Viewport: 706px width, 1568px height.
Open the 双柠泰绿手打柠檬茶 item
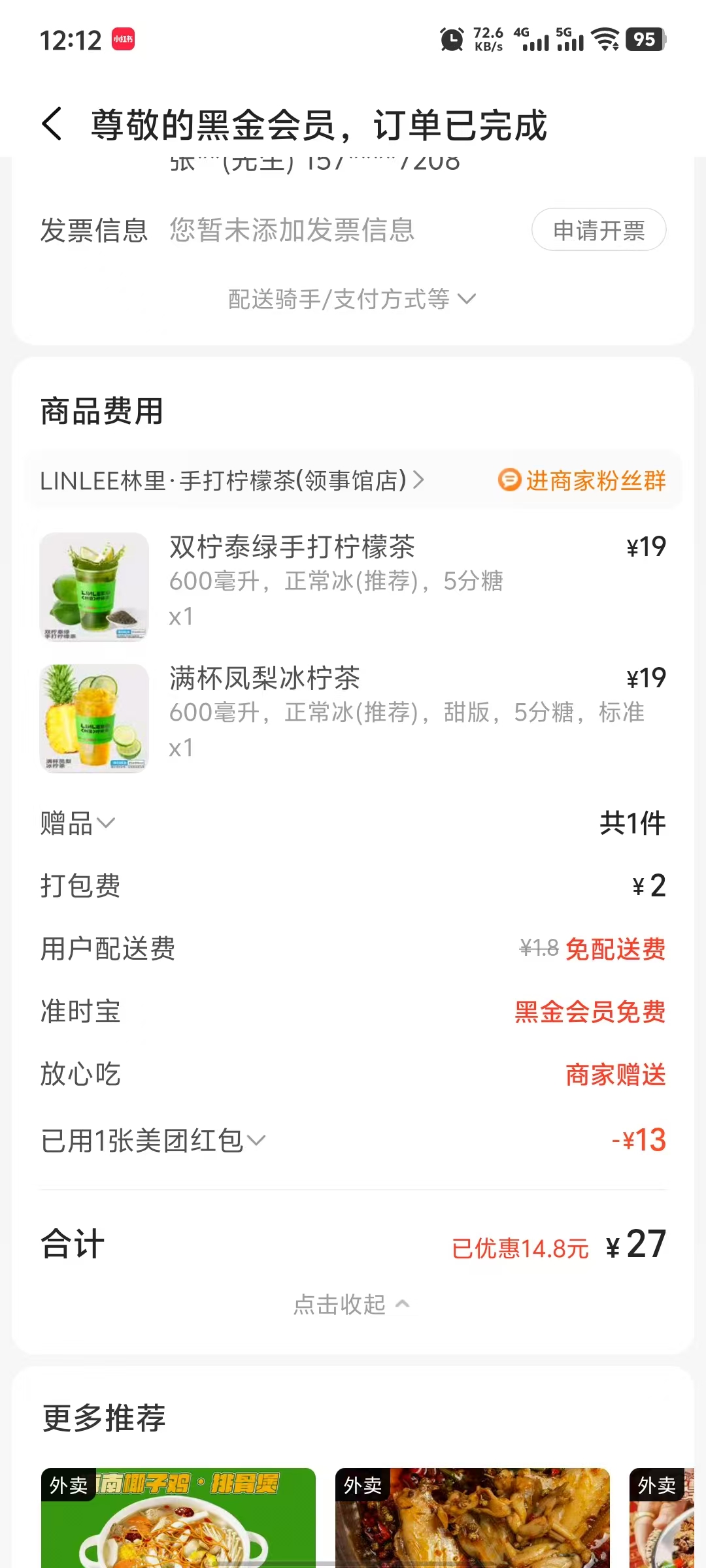pos(292,547)
